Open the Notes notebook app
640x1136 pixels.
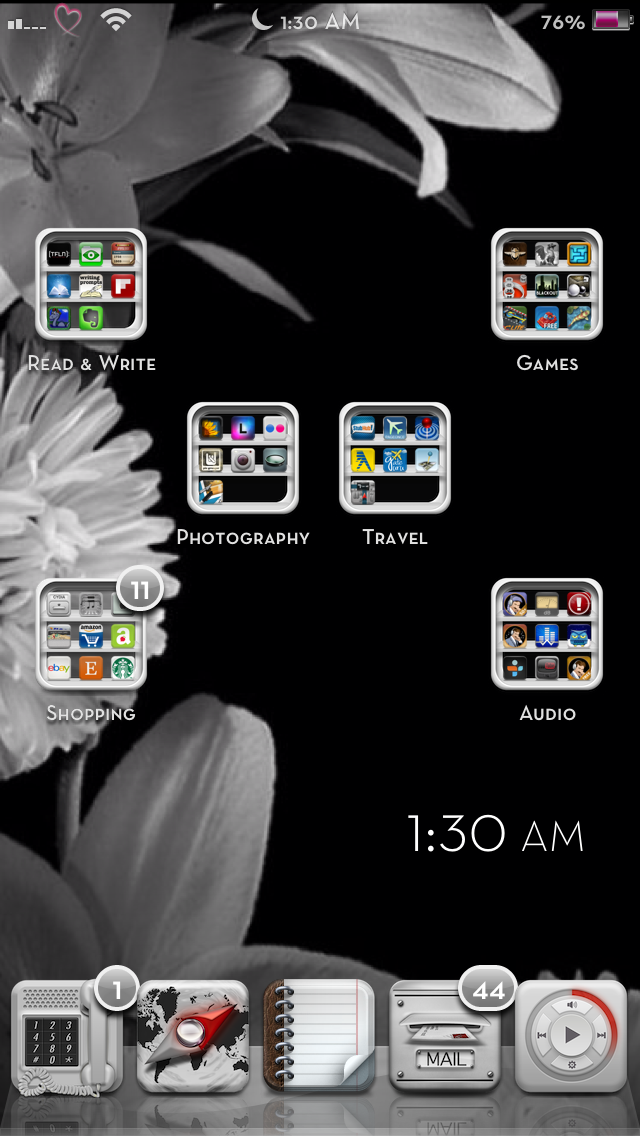(319, 1037)
